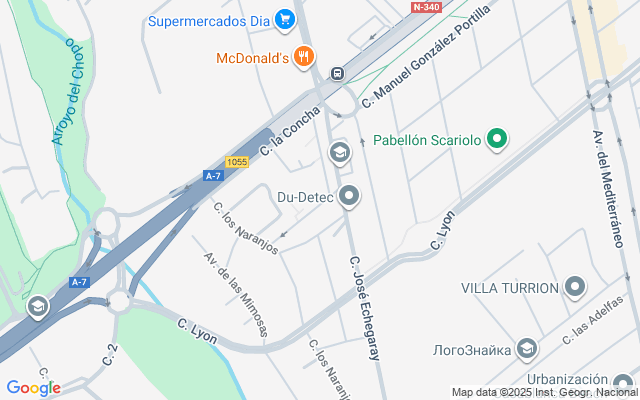This screenshot has width=640, height=400.
Task: Tap the ЛогоЗнайка school pin
Action: click(527, 349)
